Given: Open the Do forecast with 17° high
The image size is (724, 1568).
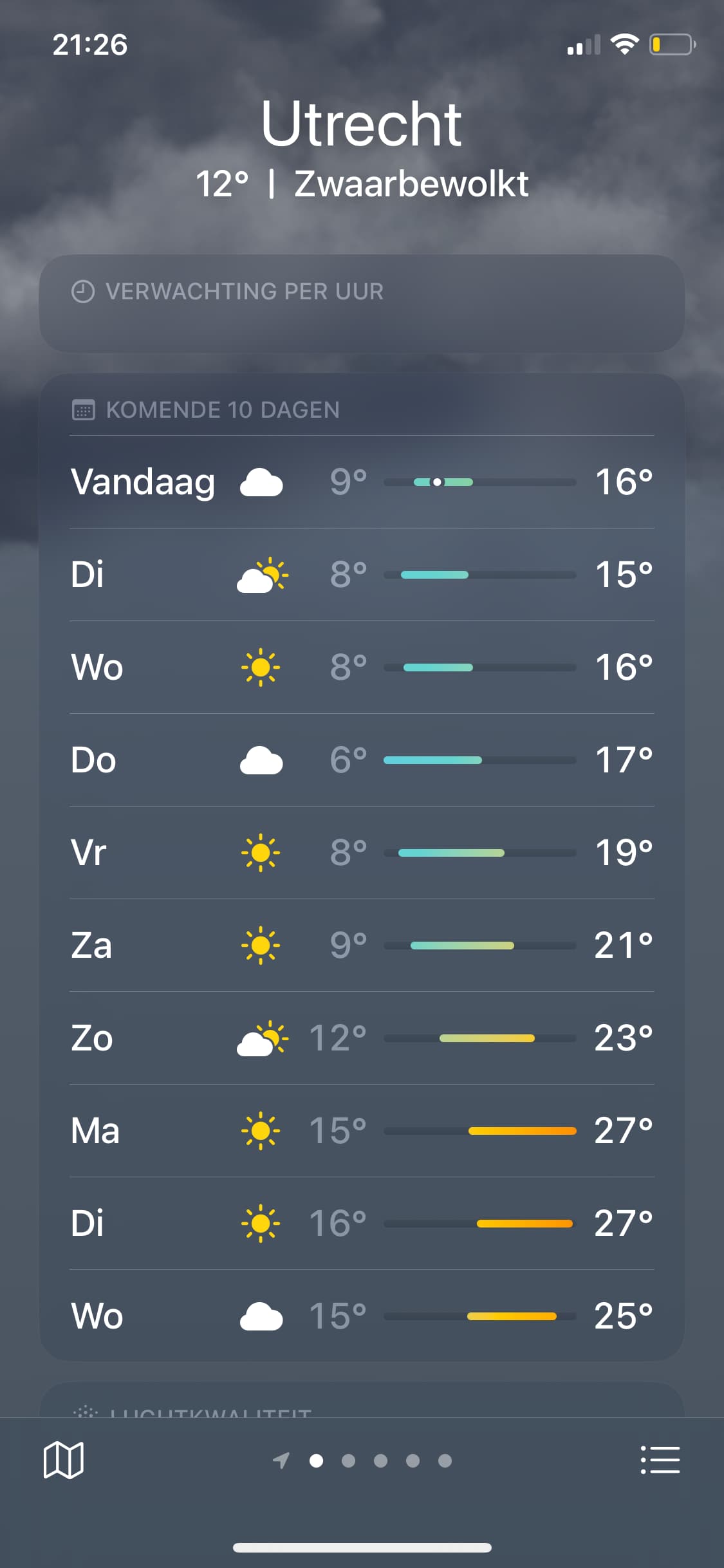Looking at the screenshot, I should tap(362, 760).
